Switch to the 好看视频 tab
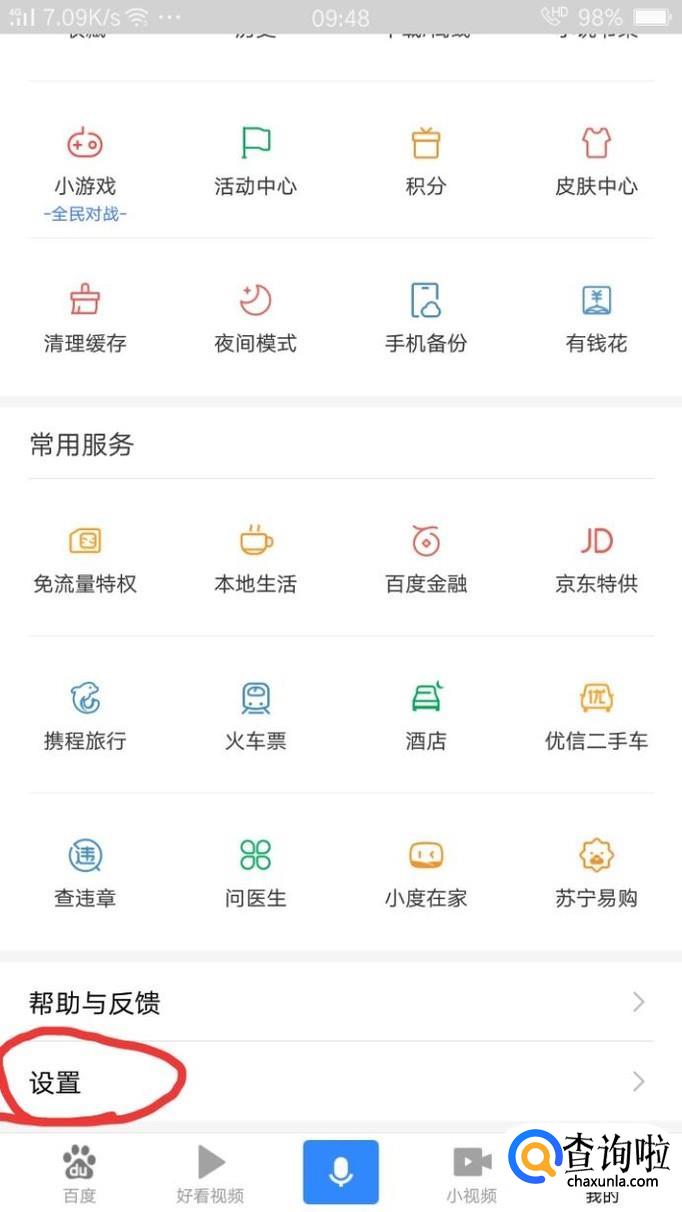 tap(210, 1173)
